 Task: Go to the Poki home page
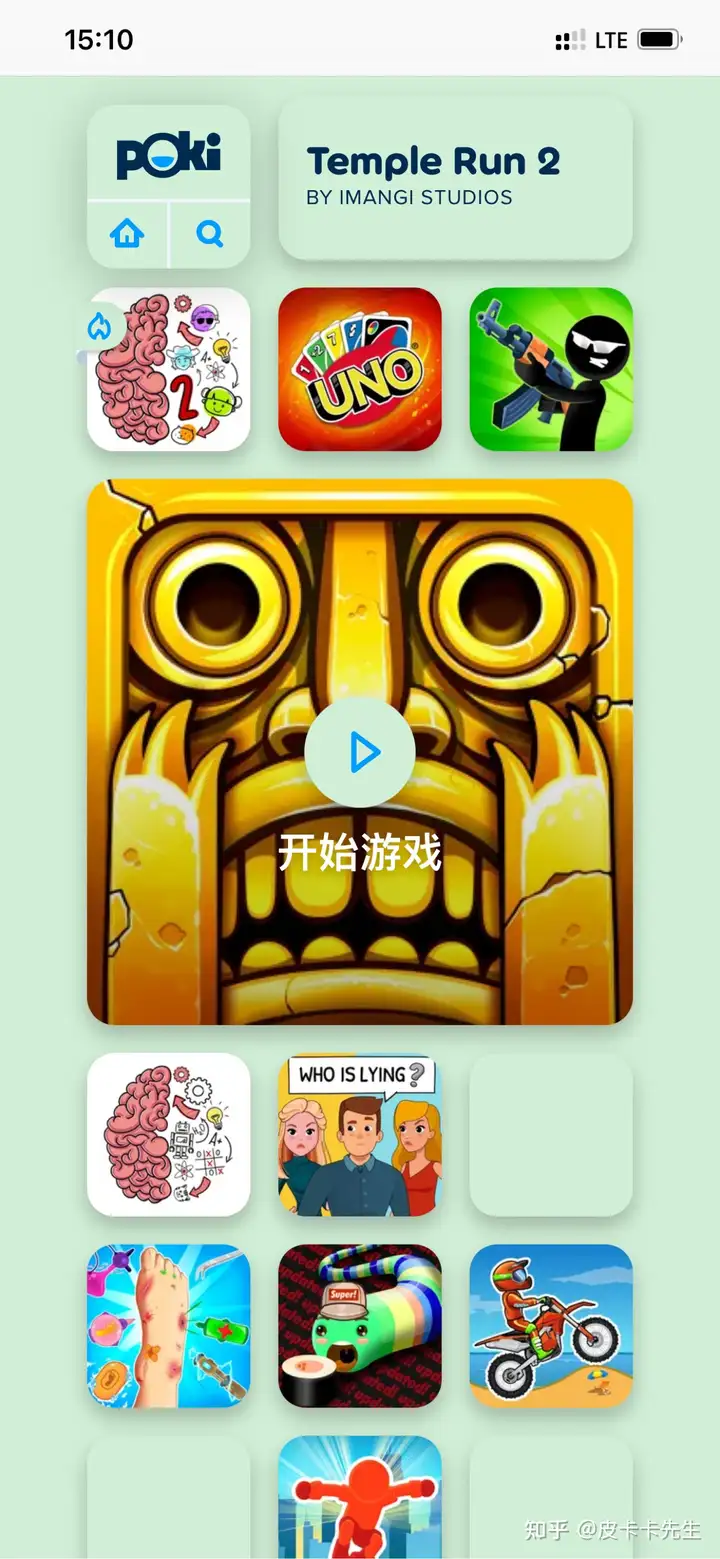click(x=127, y=235)
